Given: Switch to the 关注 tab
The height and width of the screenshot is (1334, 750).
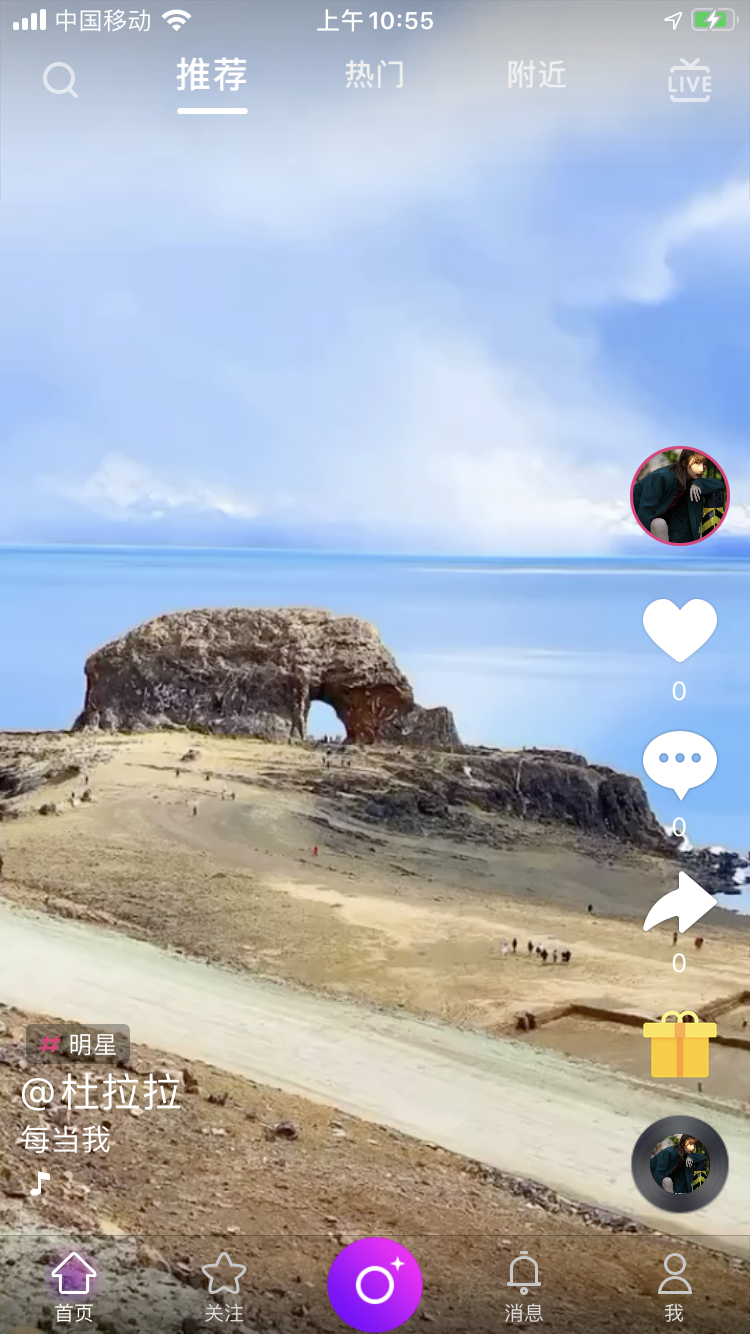Looking at the screenshot, I should tap(224, 1287).
